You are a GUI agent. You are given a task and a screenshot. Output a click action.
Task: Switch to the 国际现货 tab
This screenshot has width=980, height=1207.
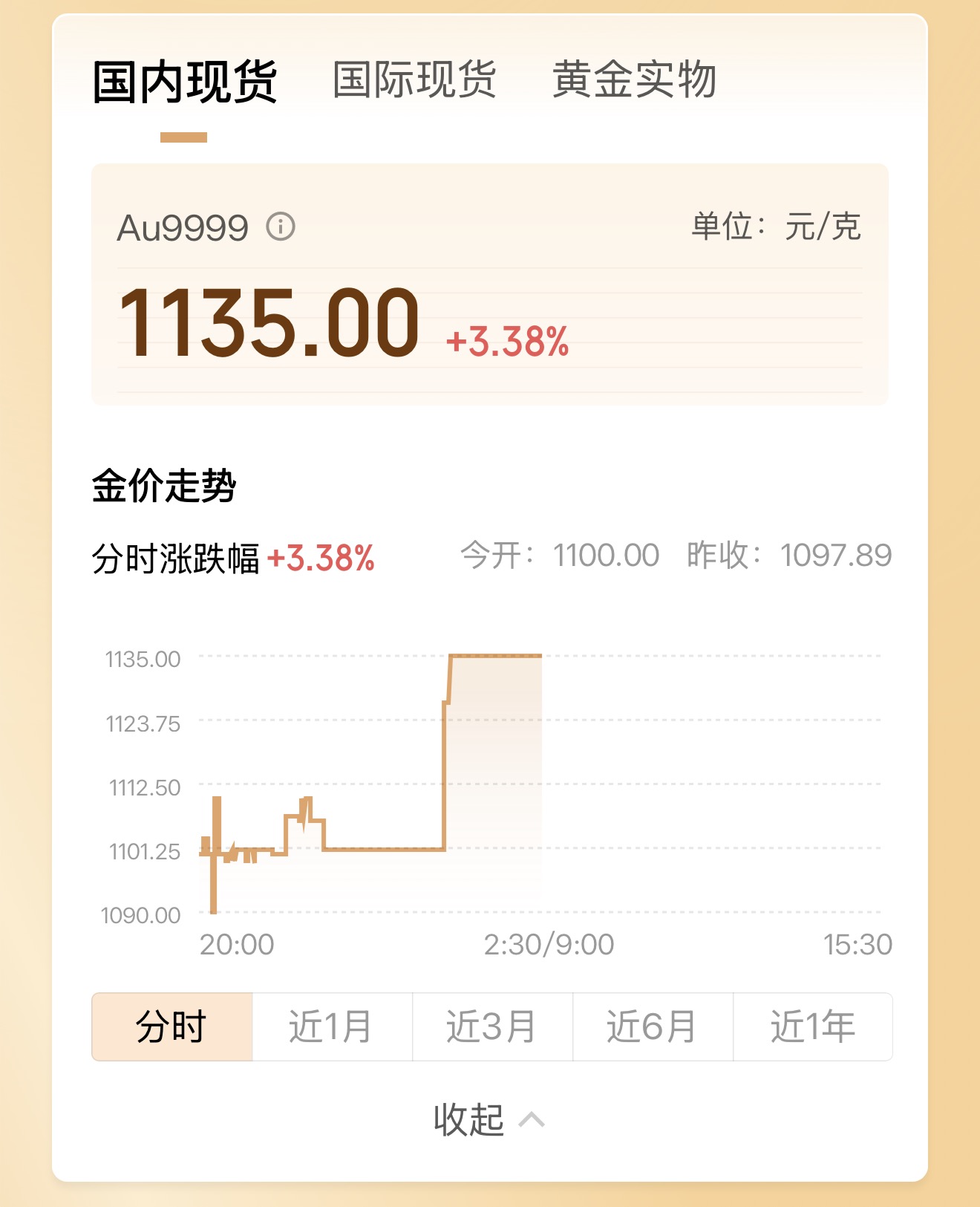tap(414, 79)
